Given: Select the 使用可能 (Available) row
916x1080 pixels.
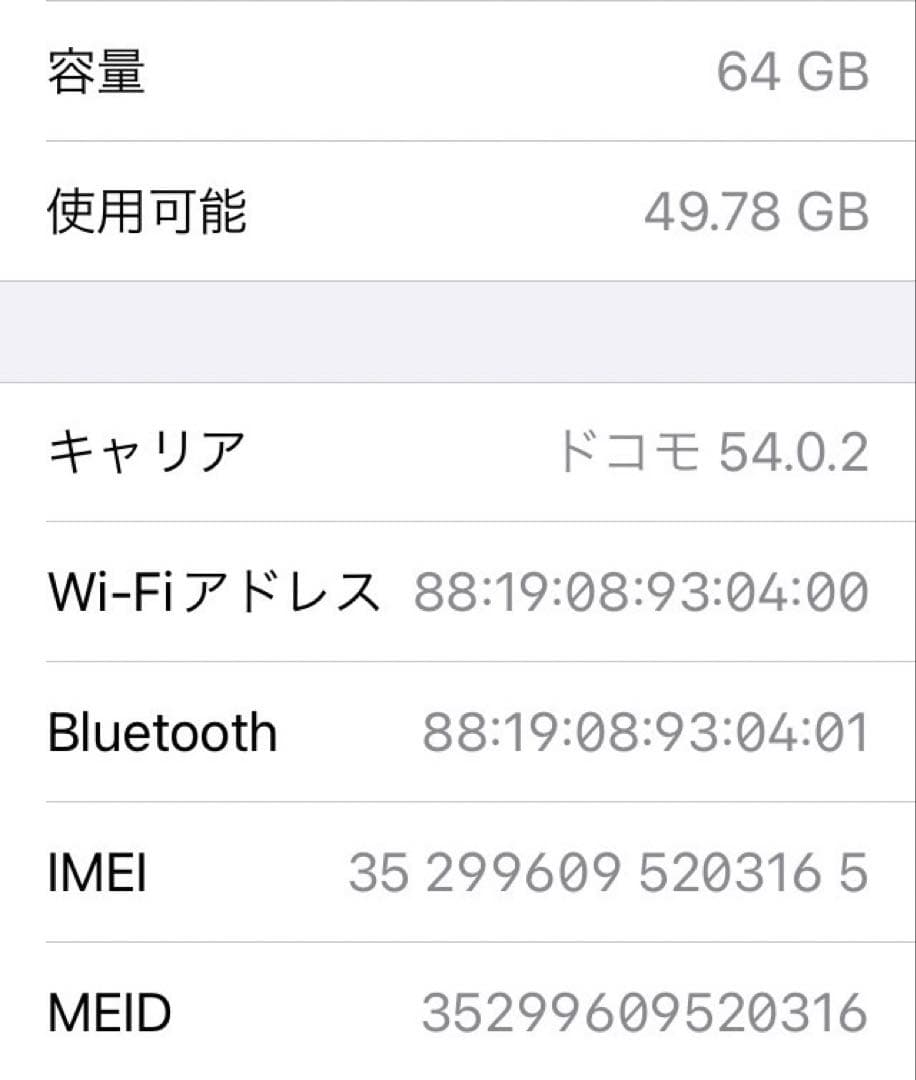Looking at the screenshot, I should click(x=458, y=210).
